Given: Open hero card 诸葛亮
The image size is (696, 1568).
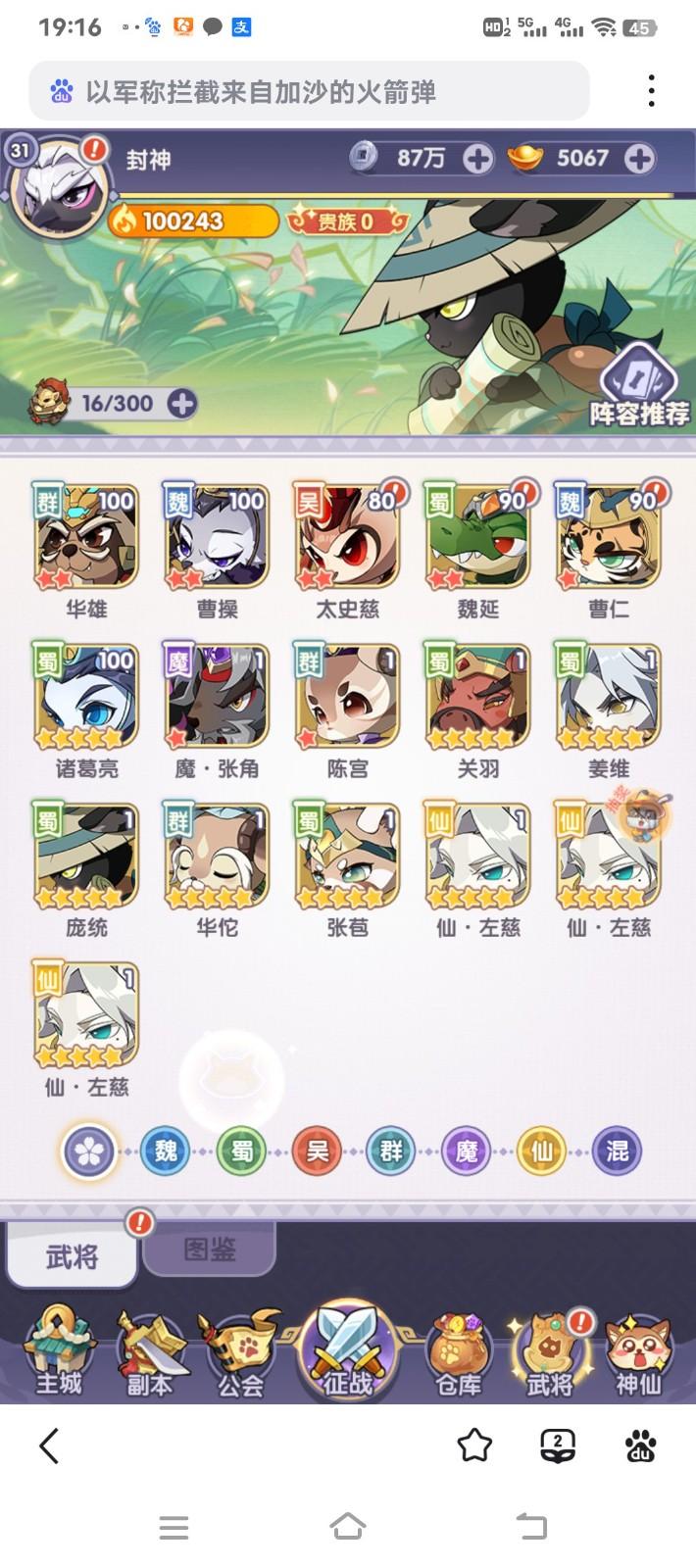Looking at the screenshot, I should click(86, 696).
